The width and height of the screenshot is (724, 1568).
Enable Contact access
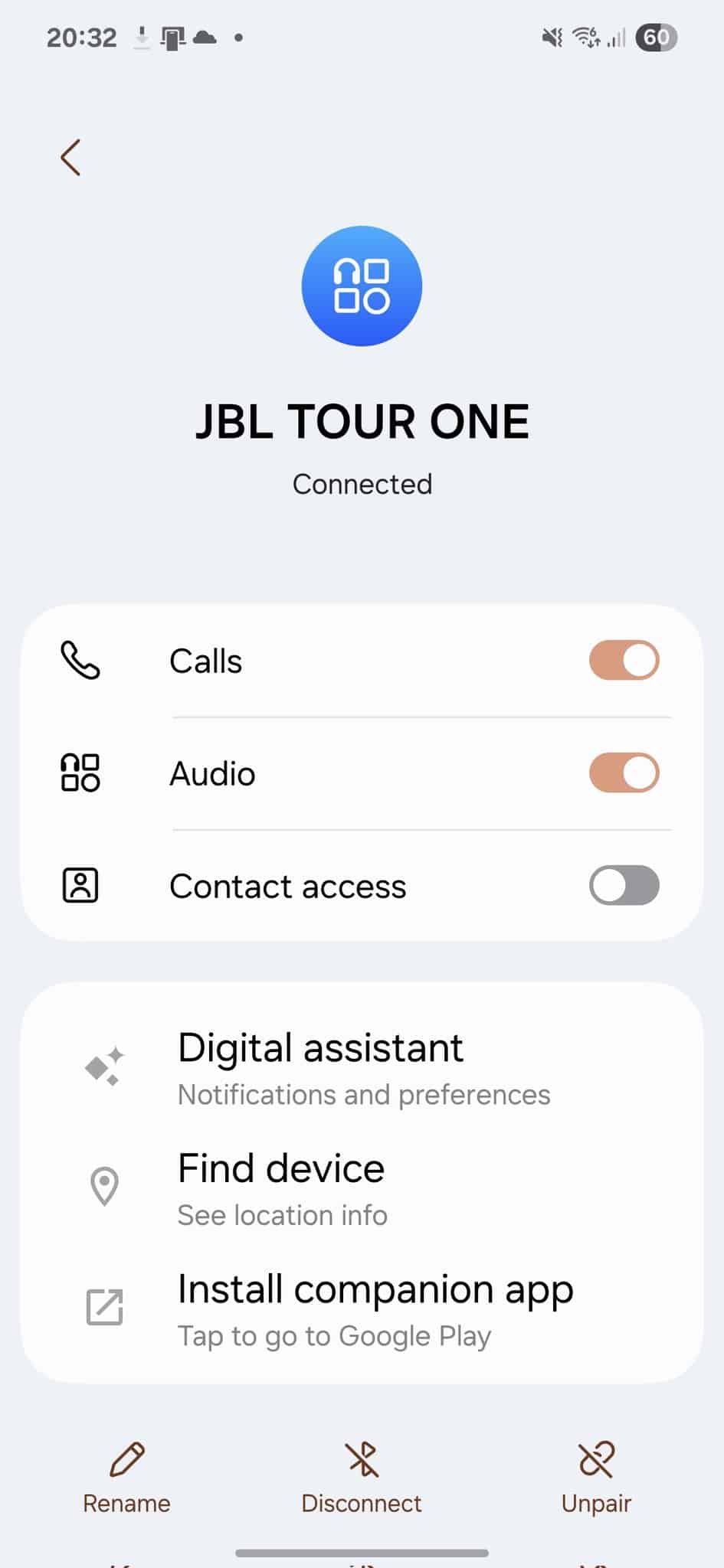pos(624,886)
